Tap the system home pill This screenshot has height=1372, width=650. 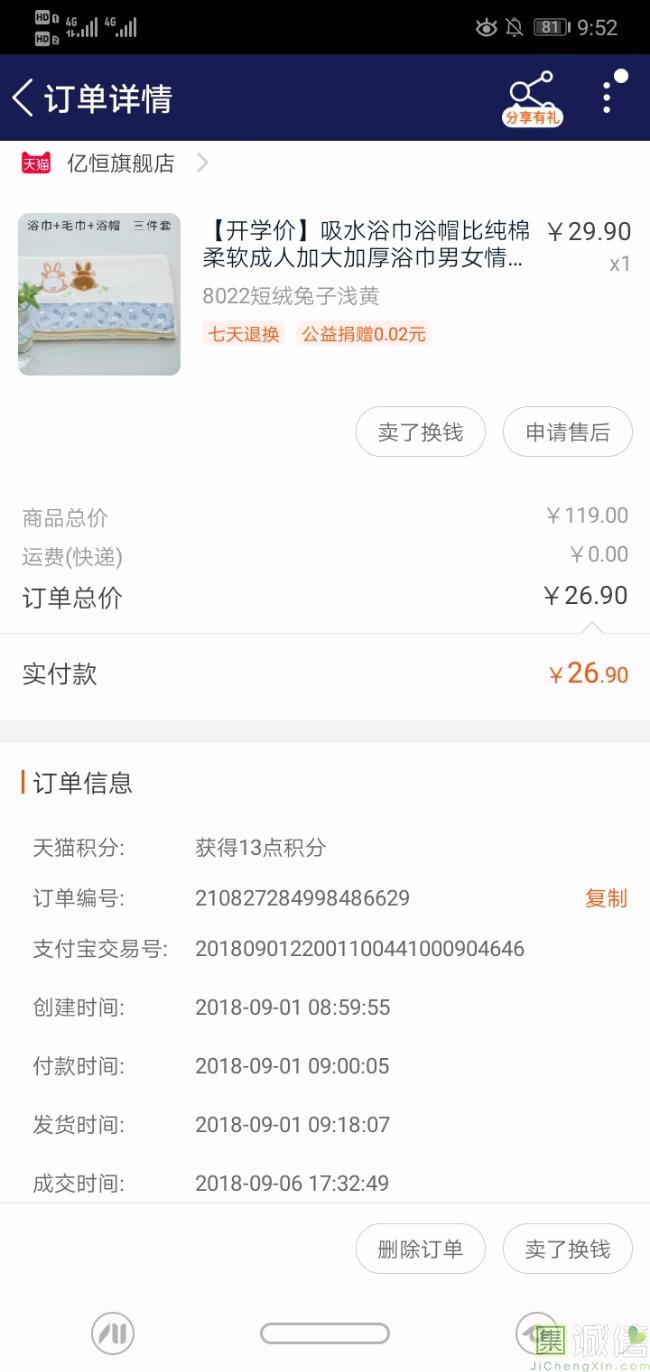click(x=324, y=1333)
